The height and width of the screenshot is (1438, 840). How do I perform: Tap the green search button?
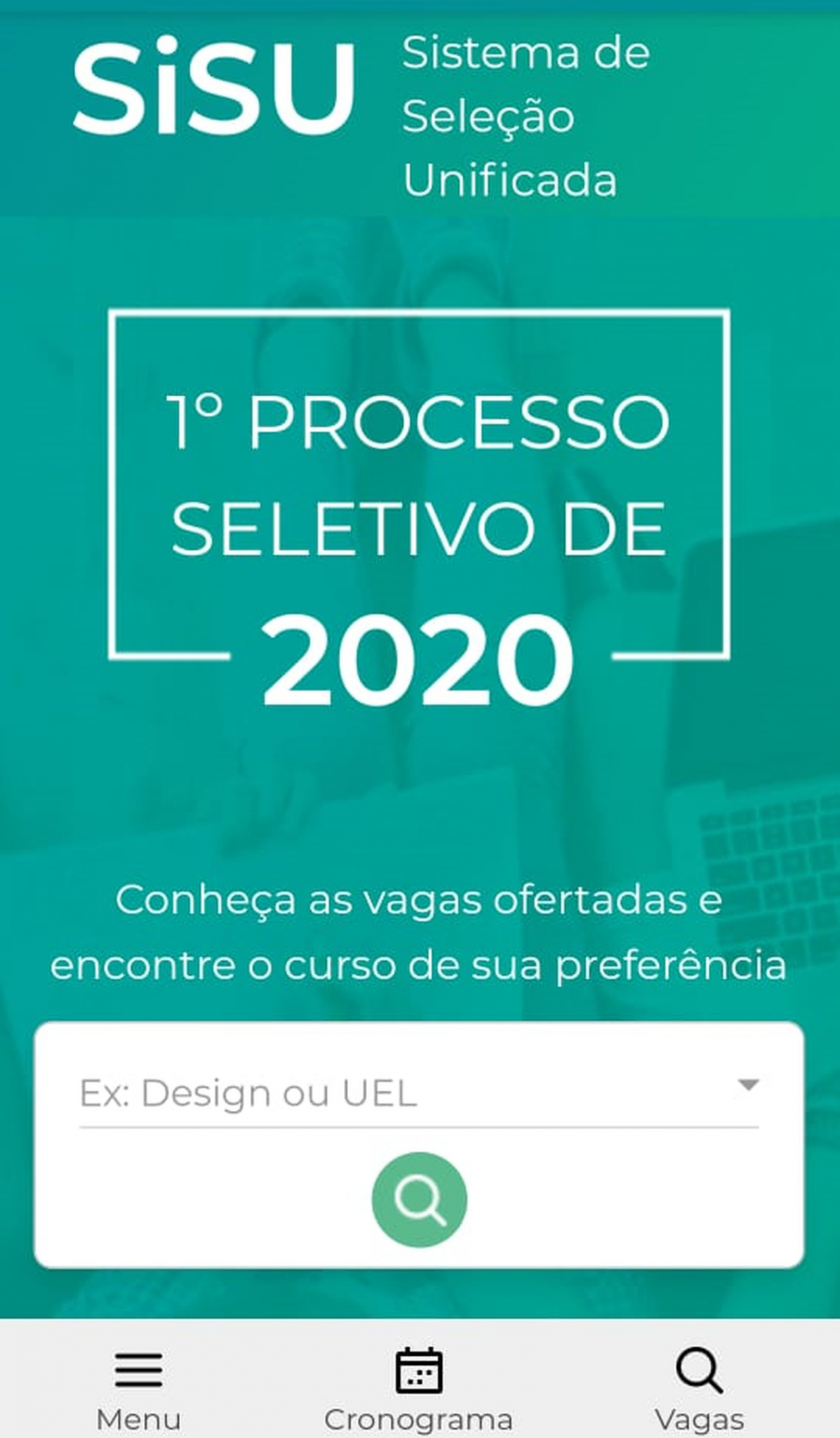click(x=419, y=1199)
